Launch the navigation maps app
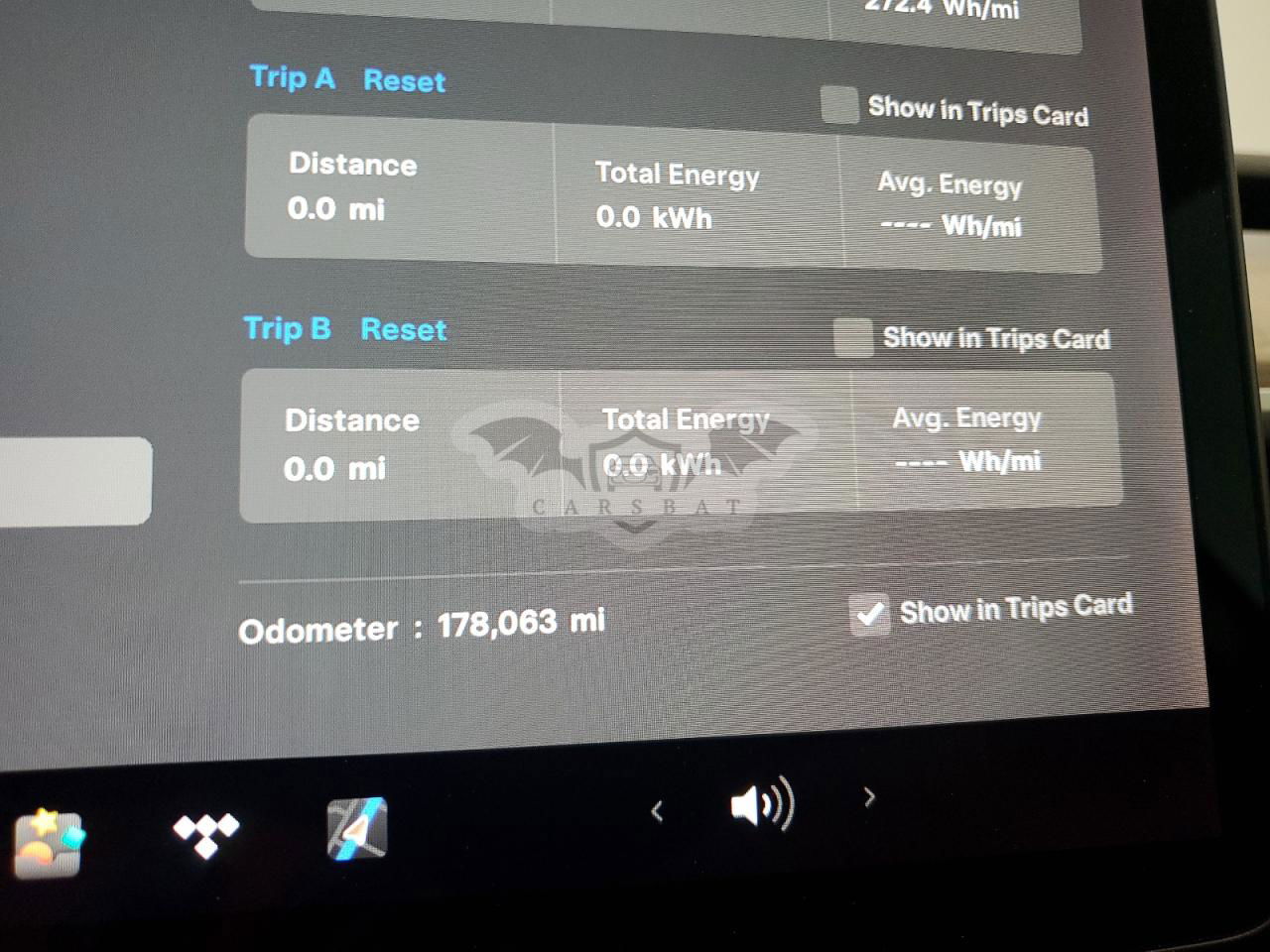The width and height of the screenshot is (1270, 952). click(x=356, y=828)
